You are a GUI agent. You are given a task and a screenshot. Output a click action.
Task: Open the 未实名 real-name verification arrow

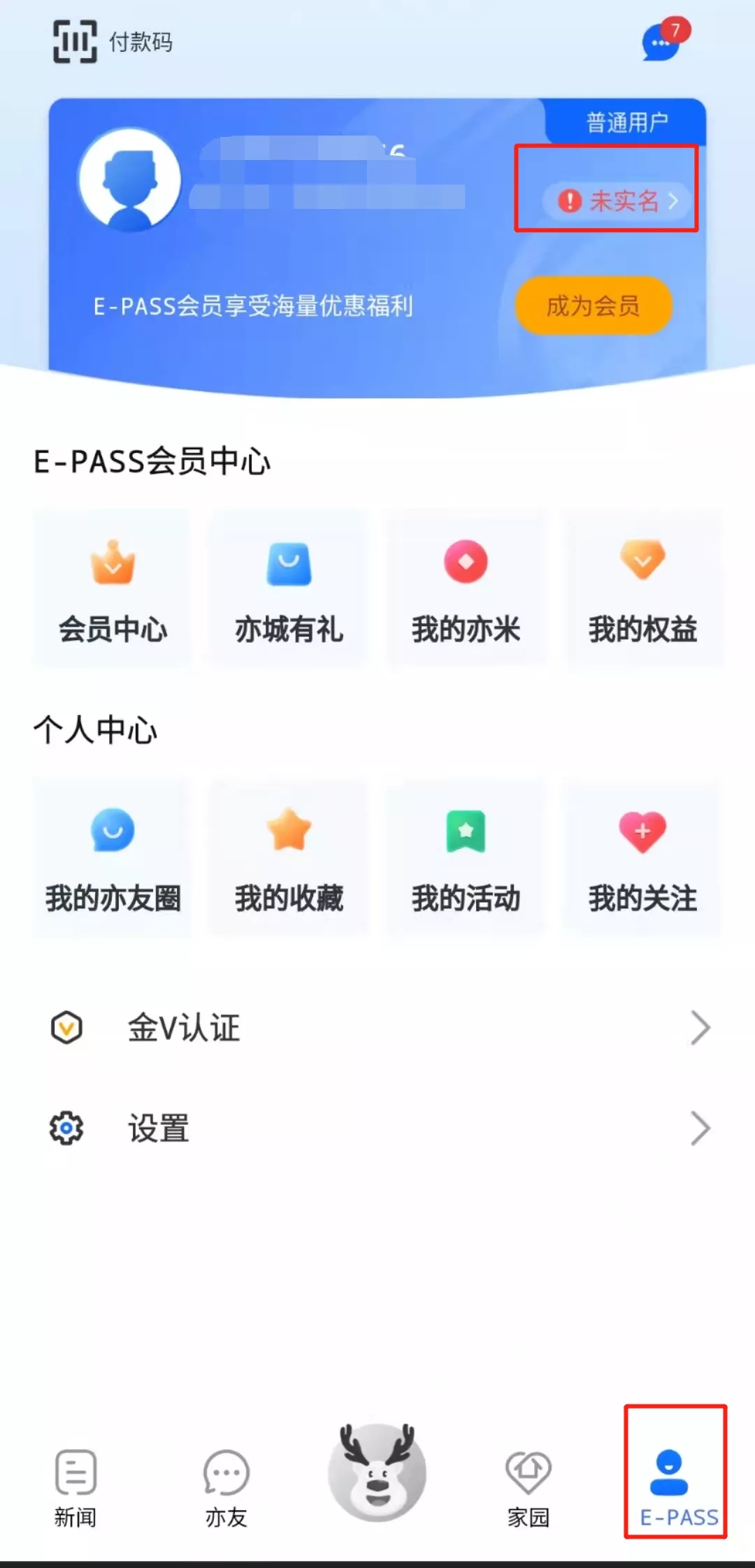(615, 201)
